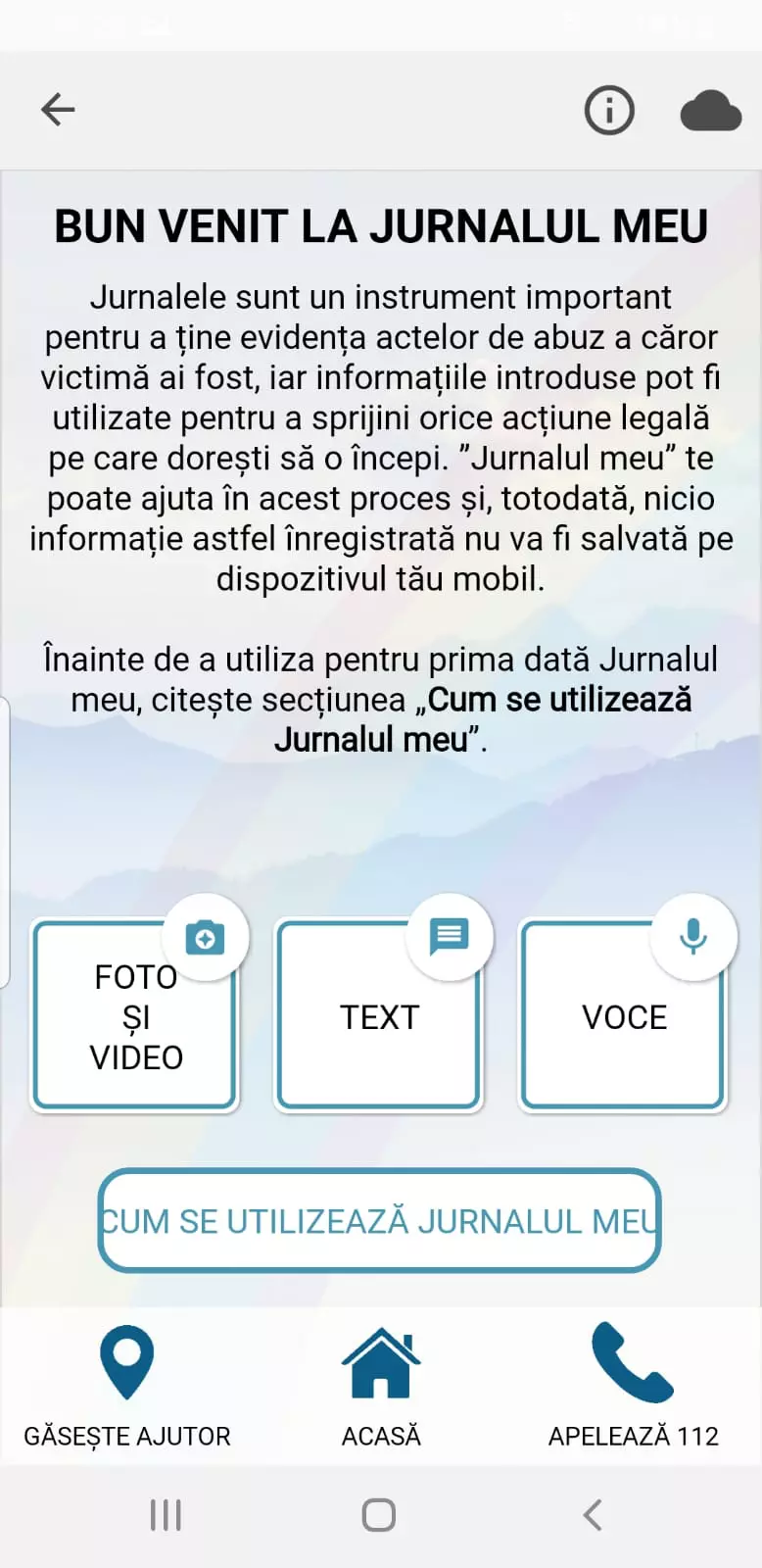Create a Text journal entry
762x1568 pixels.
point(379,1015)
